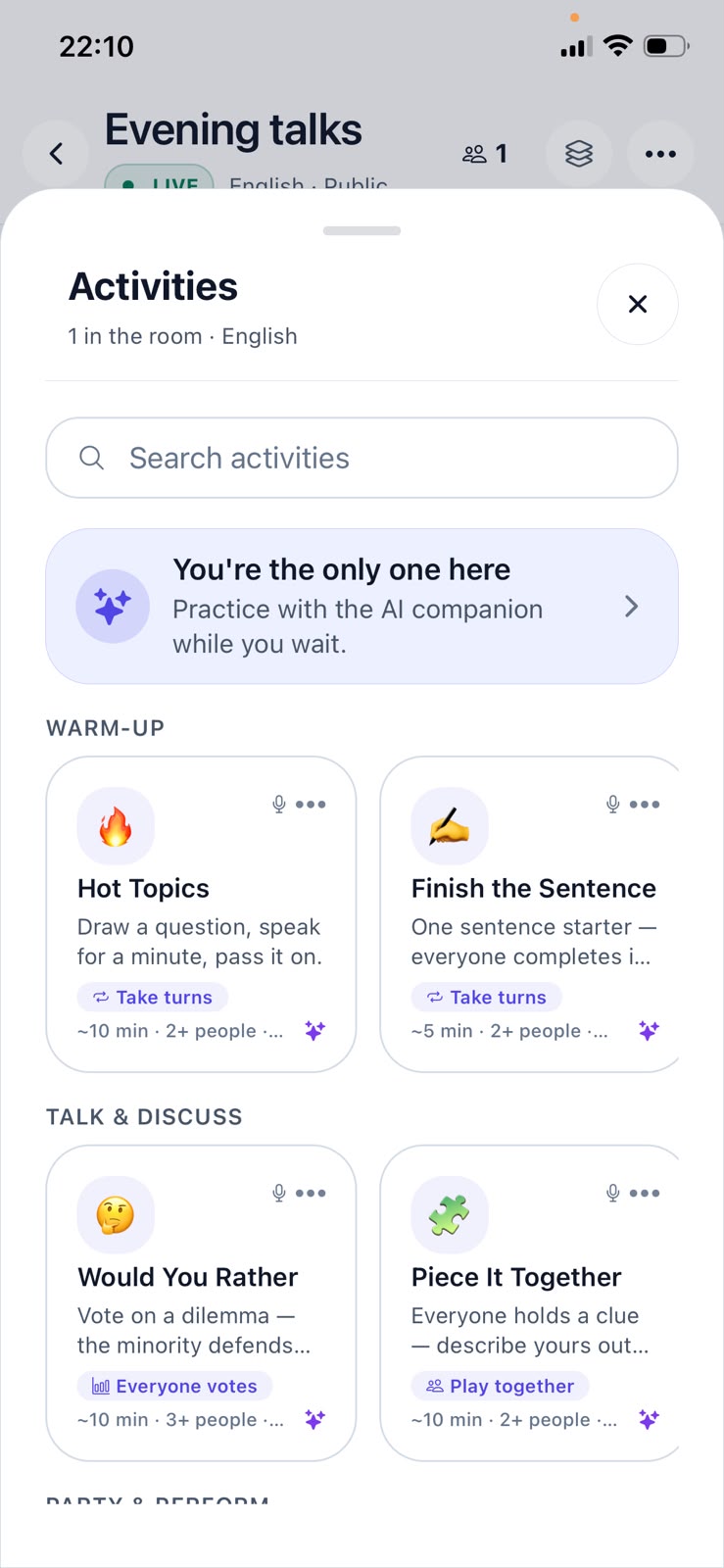The image size is (724, 1568).
Task: Open the AI companion practice banner
Action: point(362,607)
